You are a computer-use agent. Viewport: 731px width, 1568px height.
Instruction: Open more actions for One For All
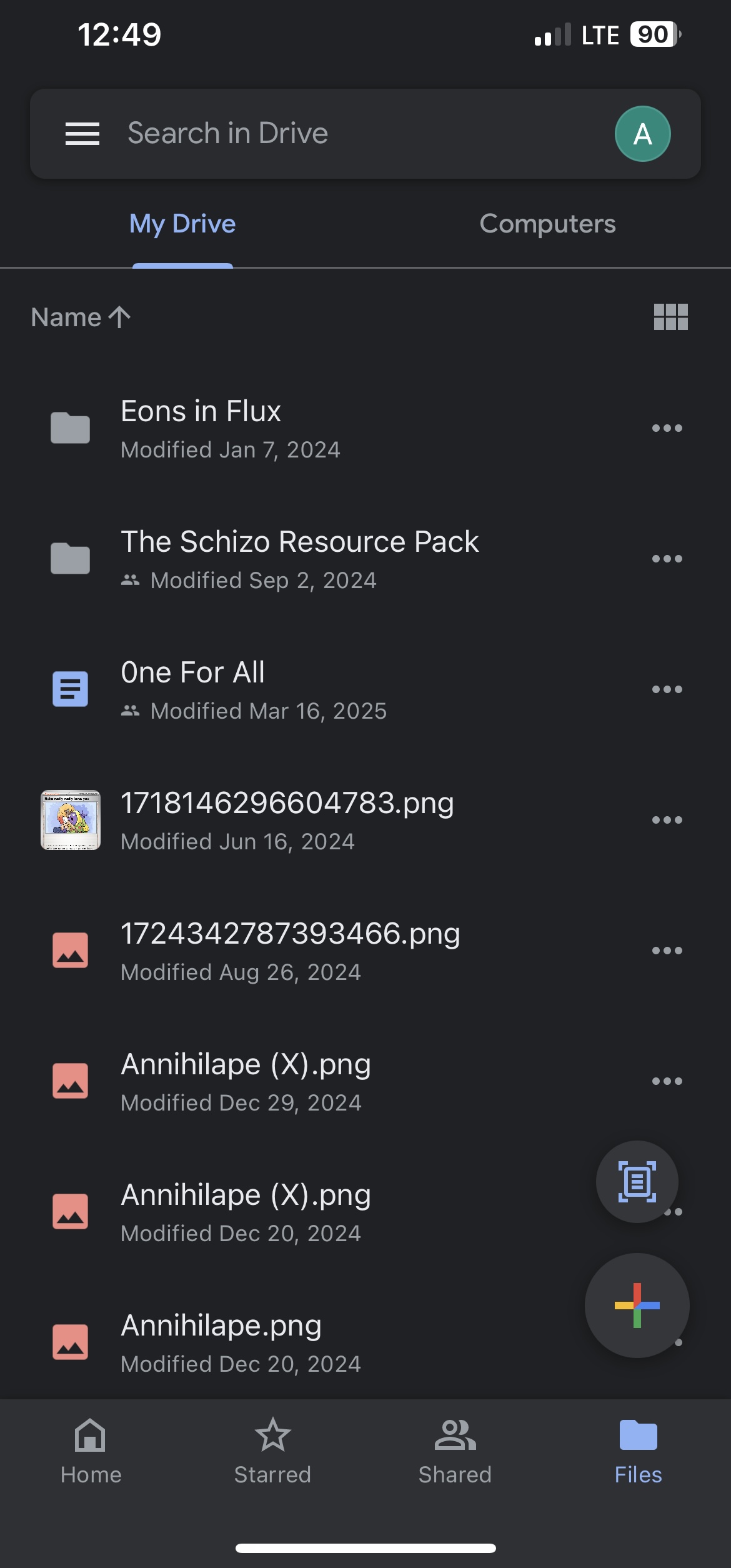tap(667, 689)
